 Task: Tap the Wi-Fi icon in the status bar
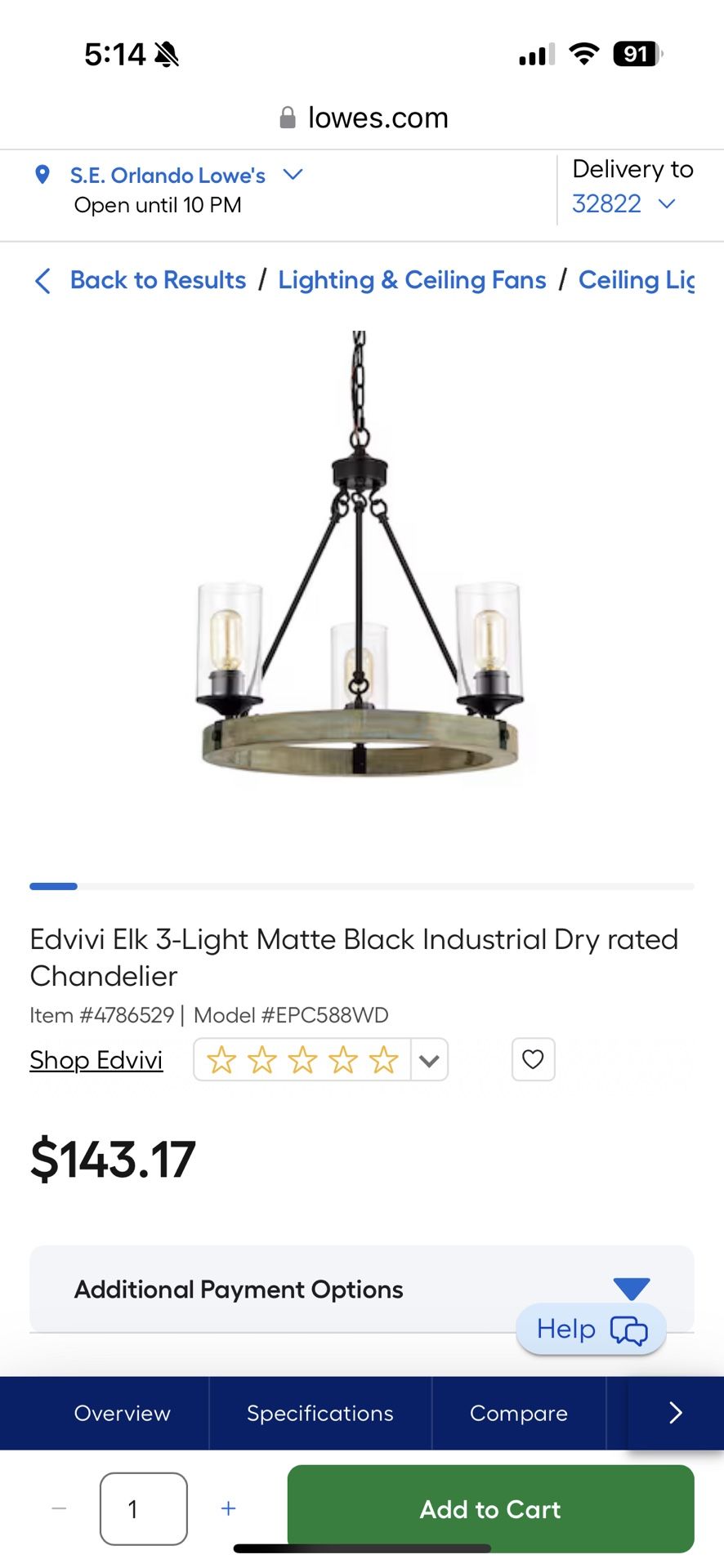click(x=583, y=54)
